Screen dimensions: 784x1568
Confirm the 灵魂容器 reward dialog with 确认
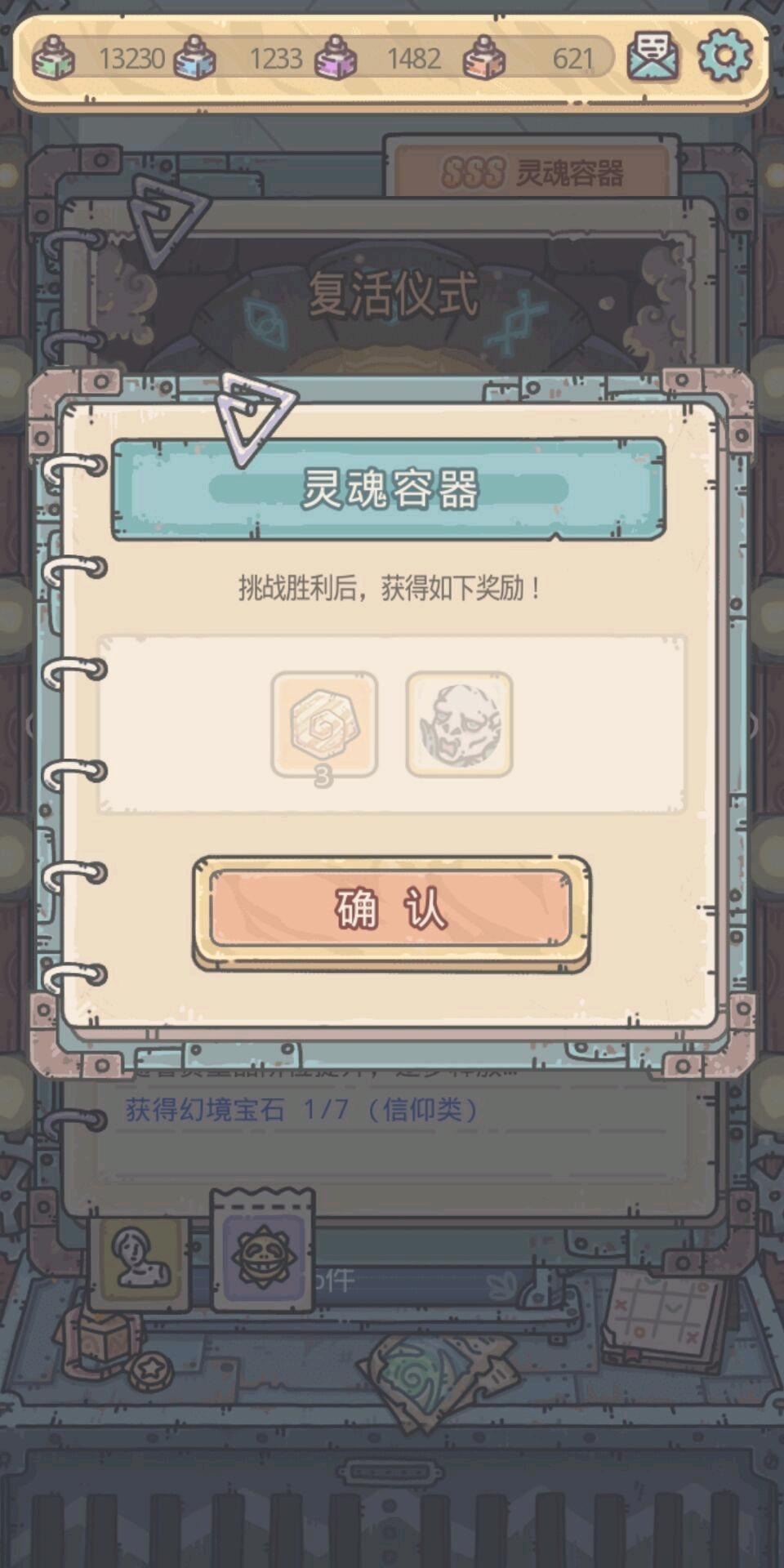pos(390,909)
